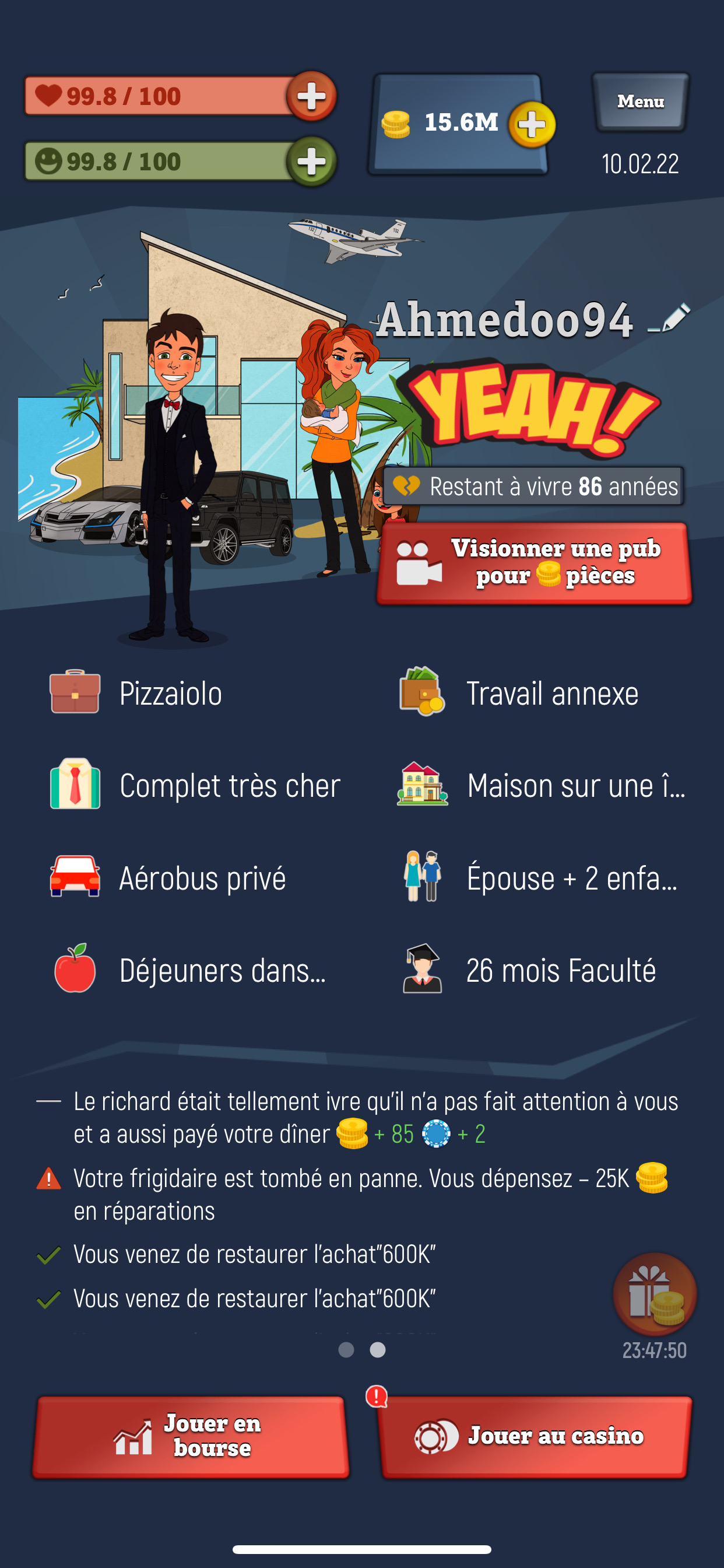
Task: Open Maison sur une île housing
Action: [x=575, y=785]
